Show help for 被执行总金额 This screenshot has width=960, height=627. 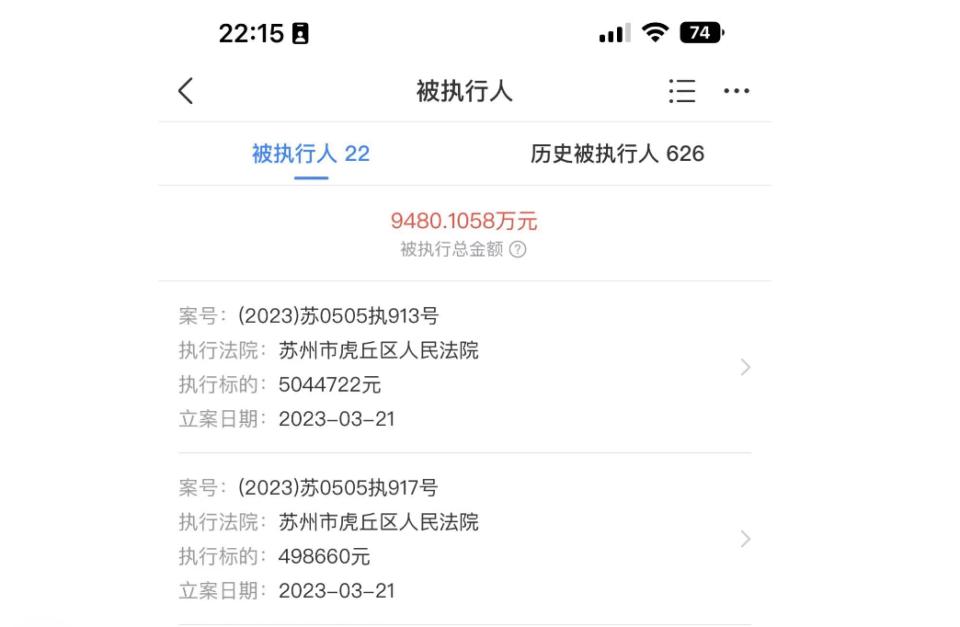(518, 250)
